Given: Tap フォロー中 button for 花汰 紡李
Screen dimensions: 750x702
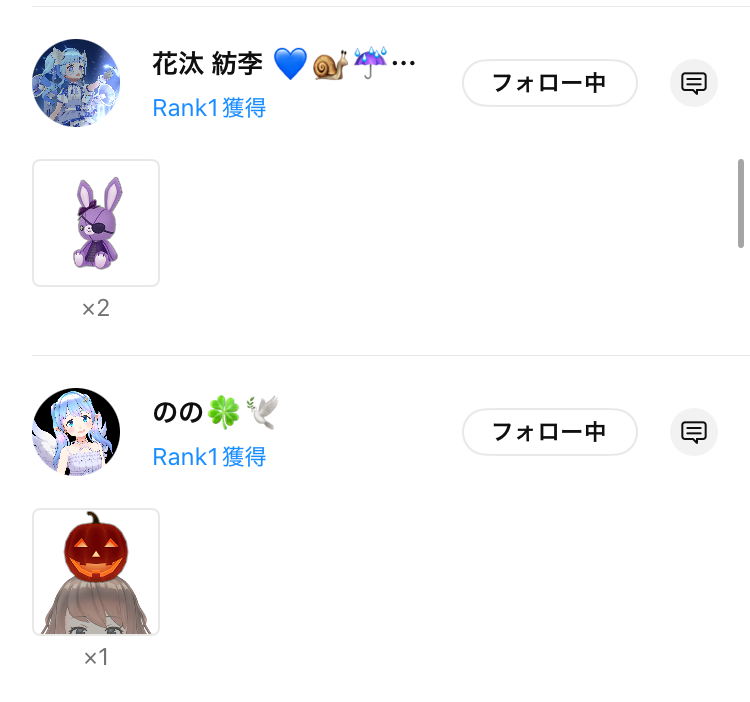Looking at the screenshot, I should 549,83.
